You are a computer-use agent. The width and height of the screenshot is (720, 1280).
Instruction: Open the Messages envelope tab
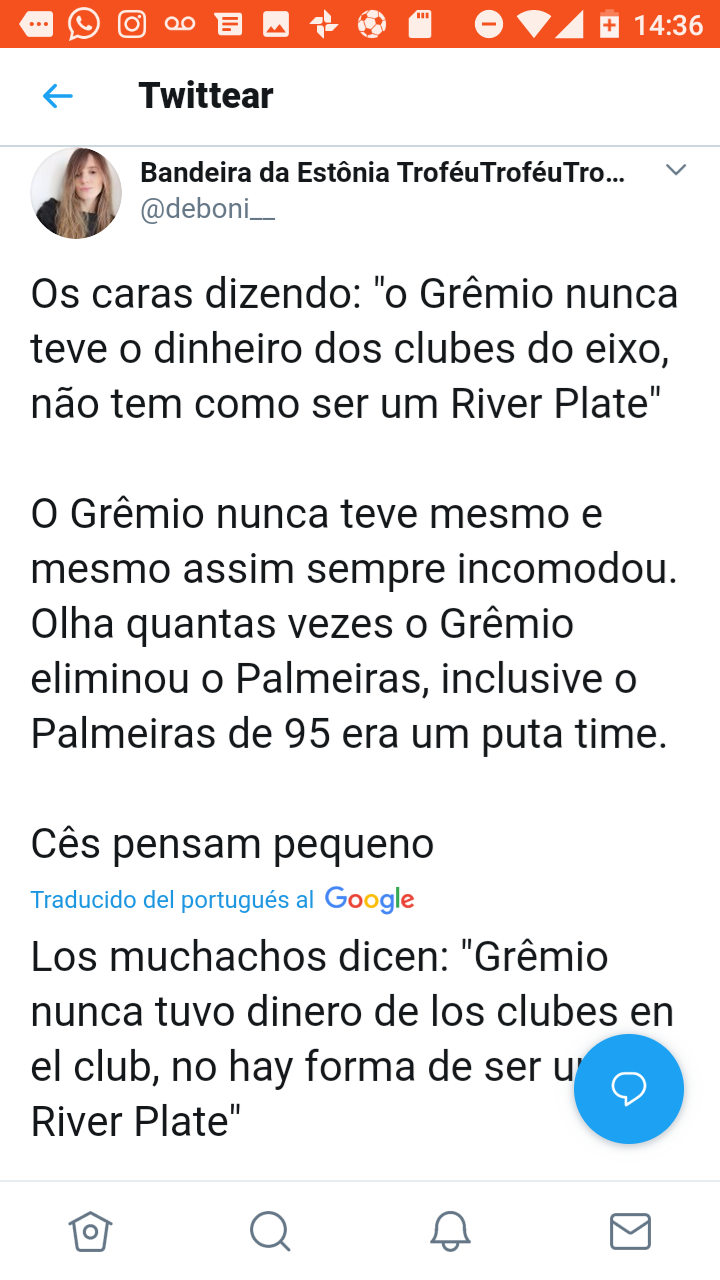(x=630, y=1231)
